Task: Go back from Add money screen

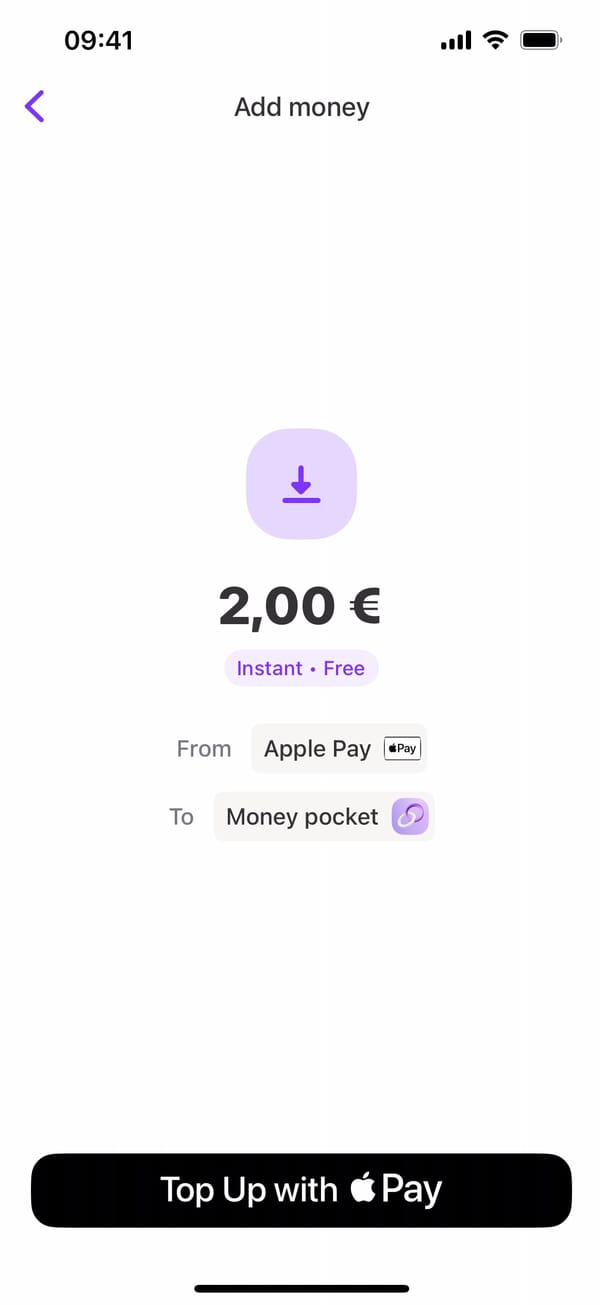Action: pyautogui.click(x=35, y=106)
